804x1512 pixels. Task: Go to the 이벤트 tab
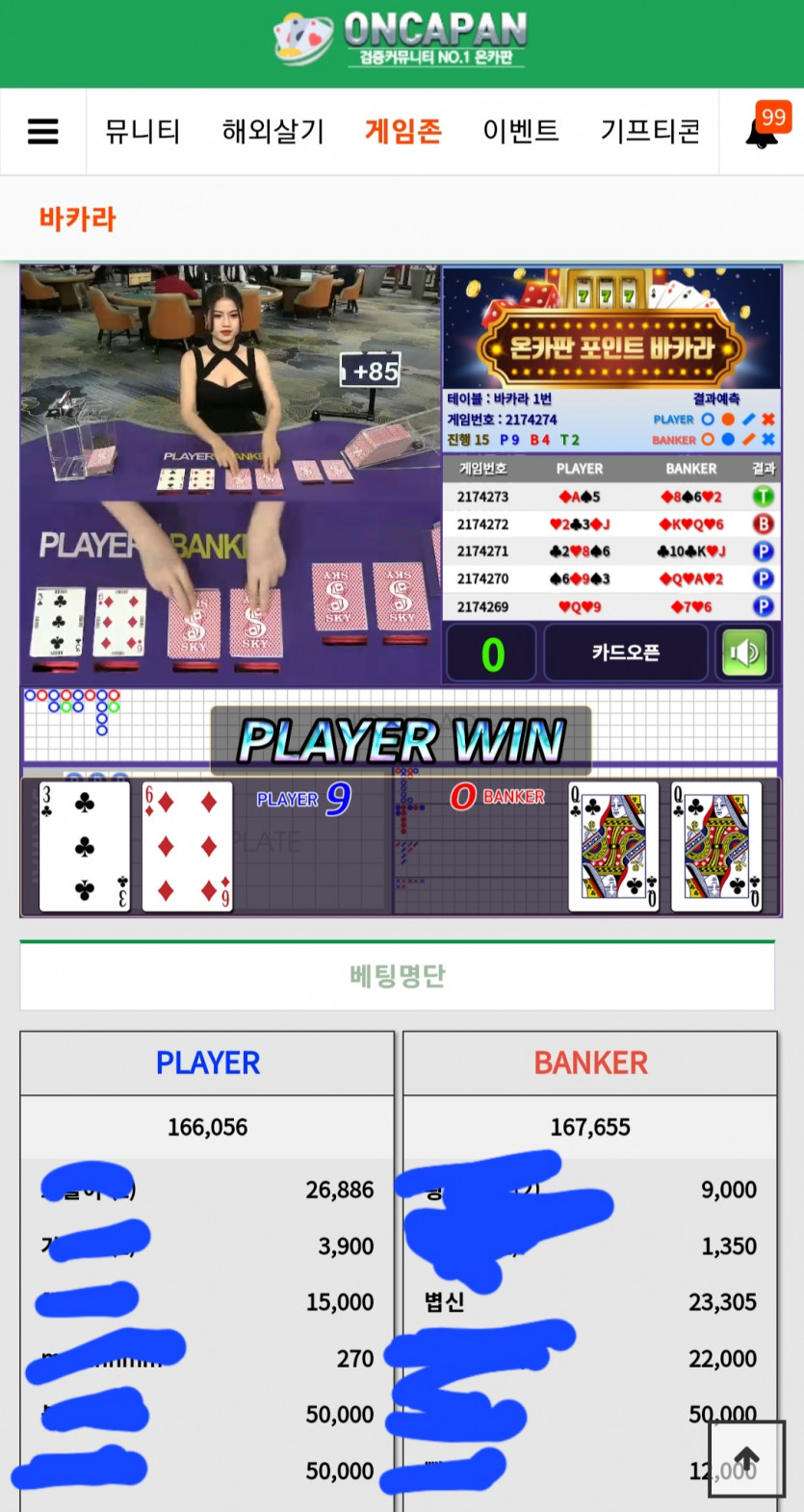click(x=521, y=131)
